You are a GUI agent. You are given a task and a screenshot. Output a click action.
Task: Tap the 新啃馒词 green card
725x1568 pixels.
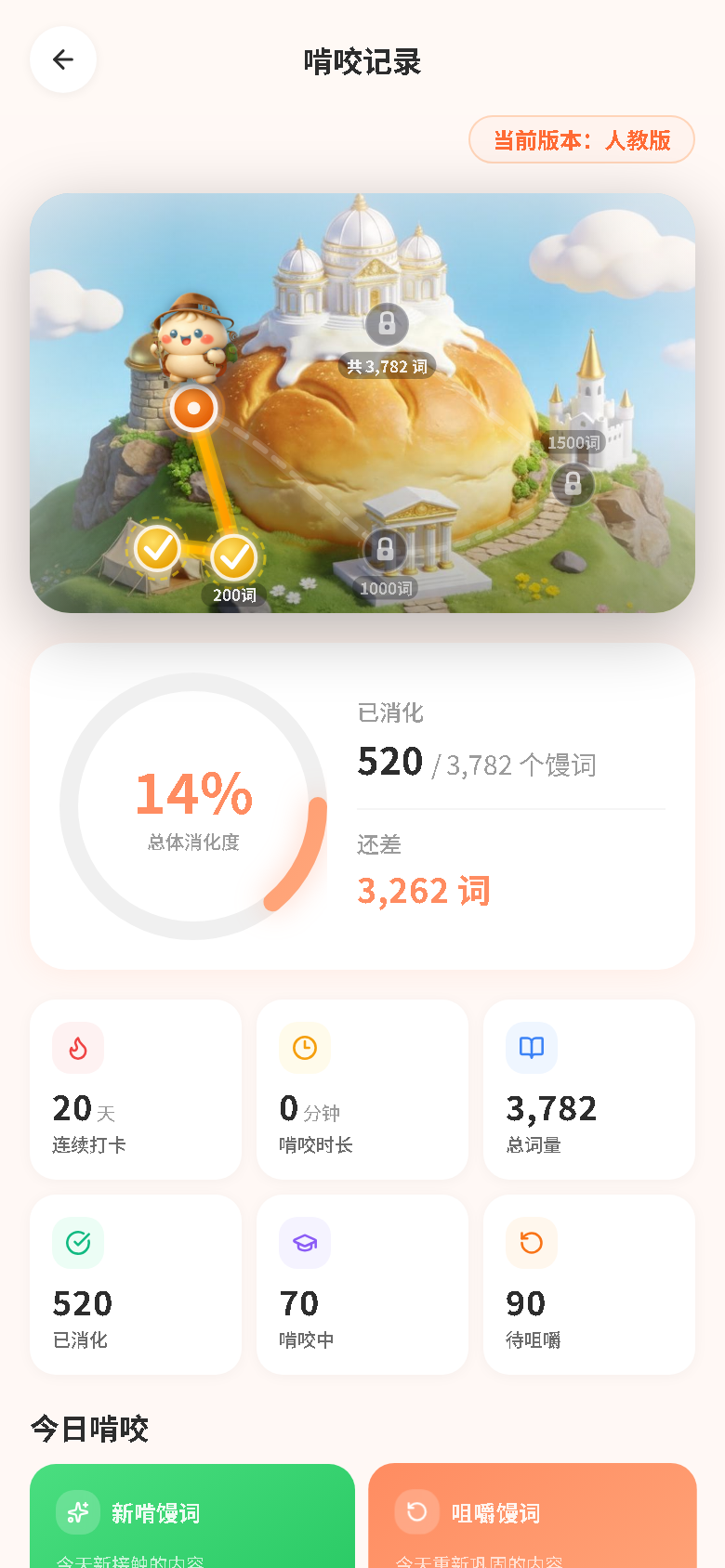click(x=192, y=1512)
